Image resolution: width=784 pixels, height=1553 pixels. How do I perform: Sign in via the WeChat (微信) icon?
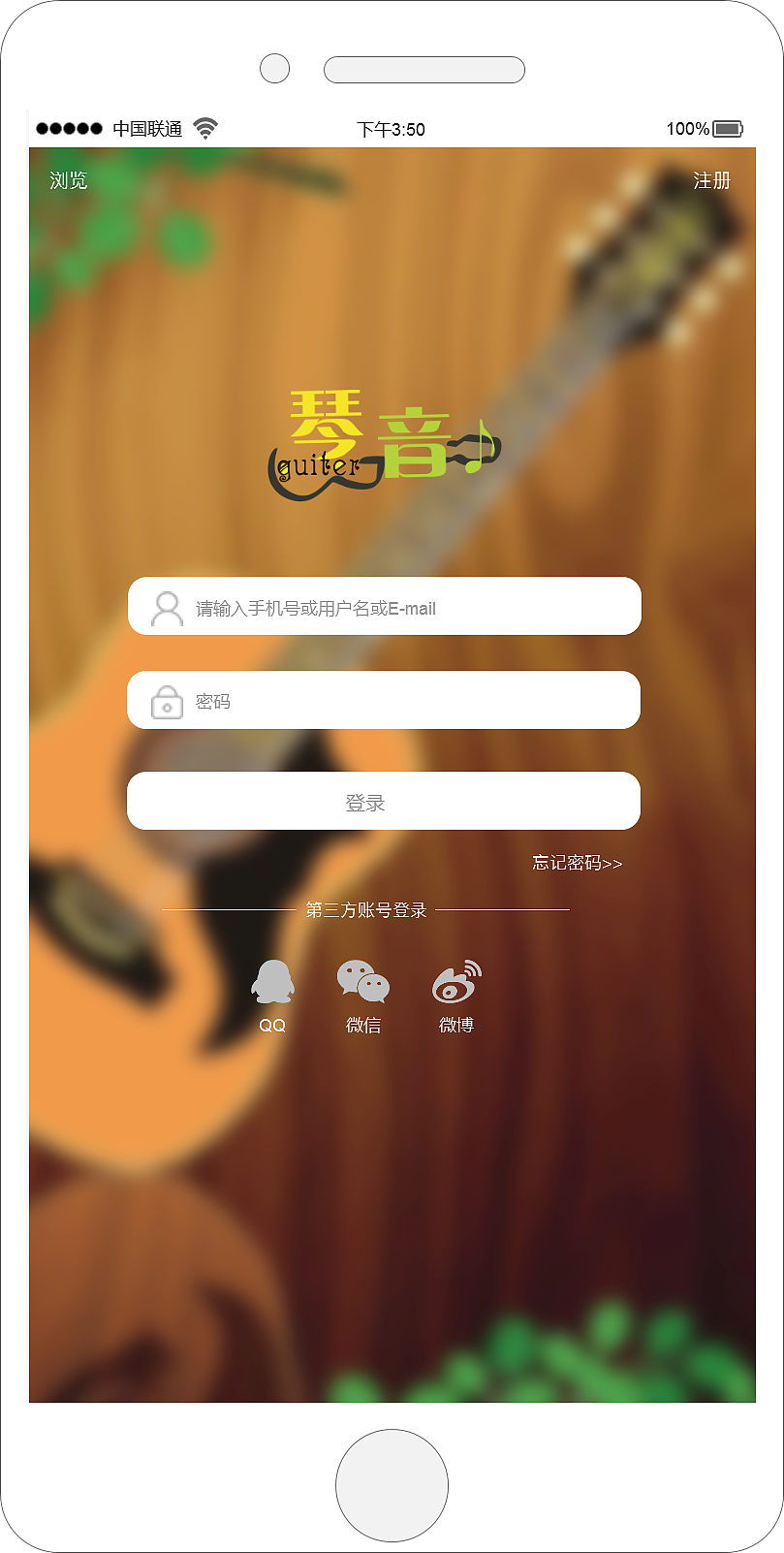pos(362,982)
